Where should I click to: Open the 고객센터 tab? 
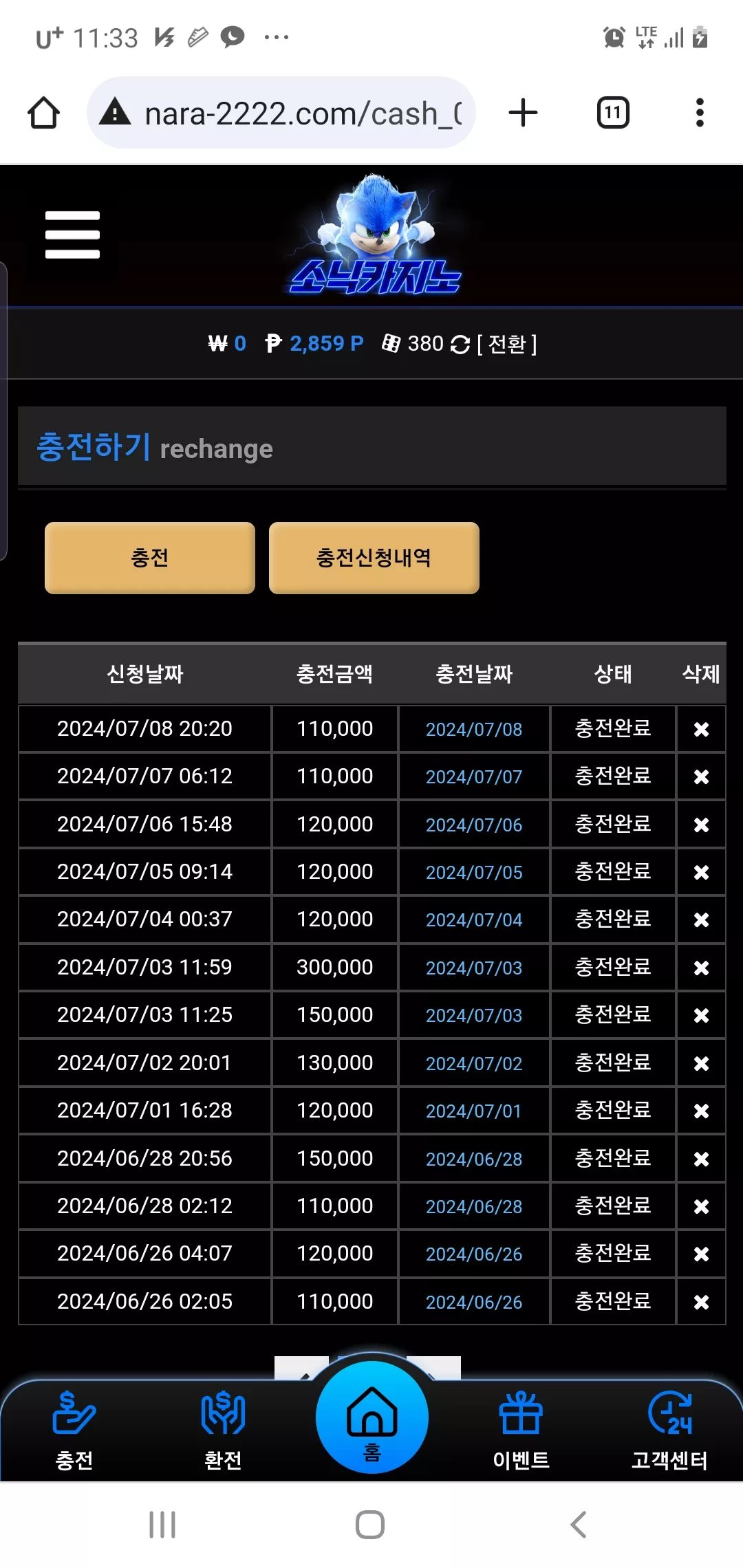[x=669, y=1429]
